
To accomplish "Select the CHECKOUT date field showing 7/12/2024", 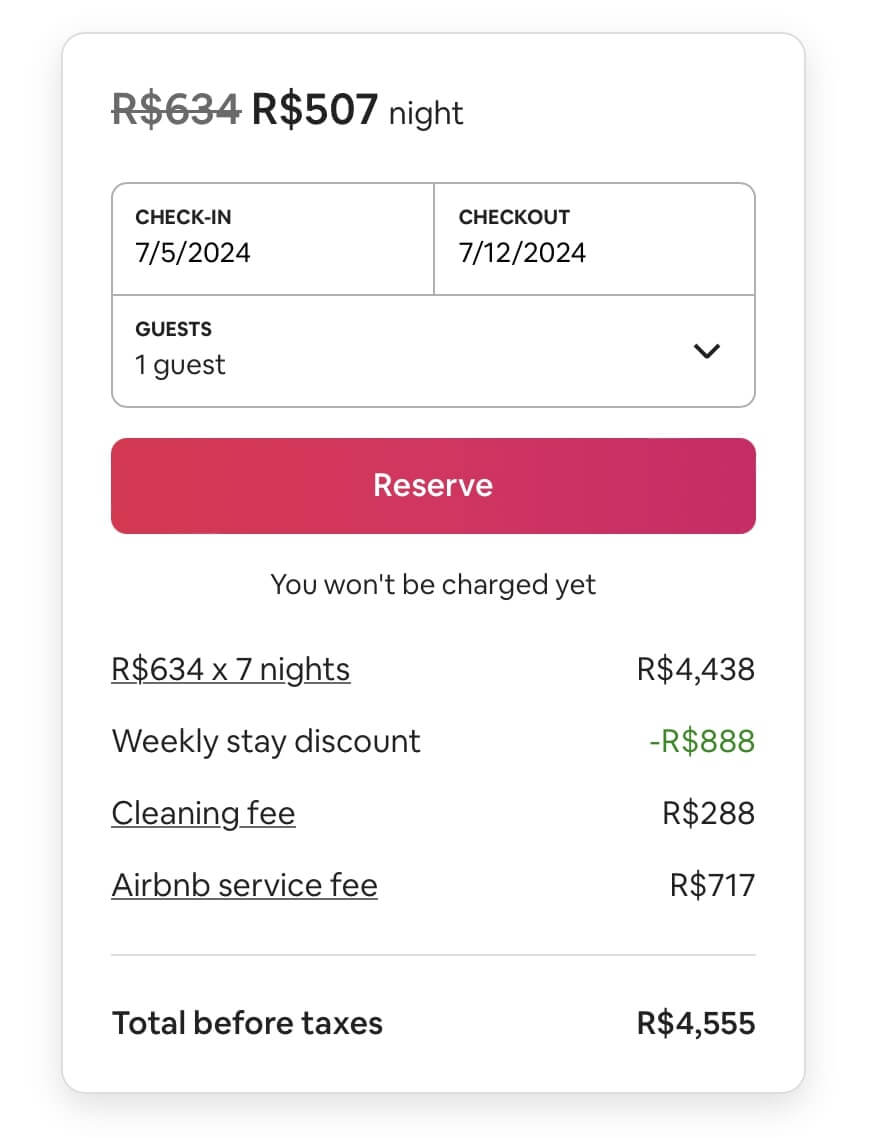I will click(594, 238).
